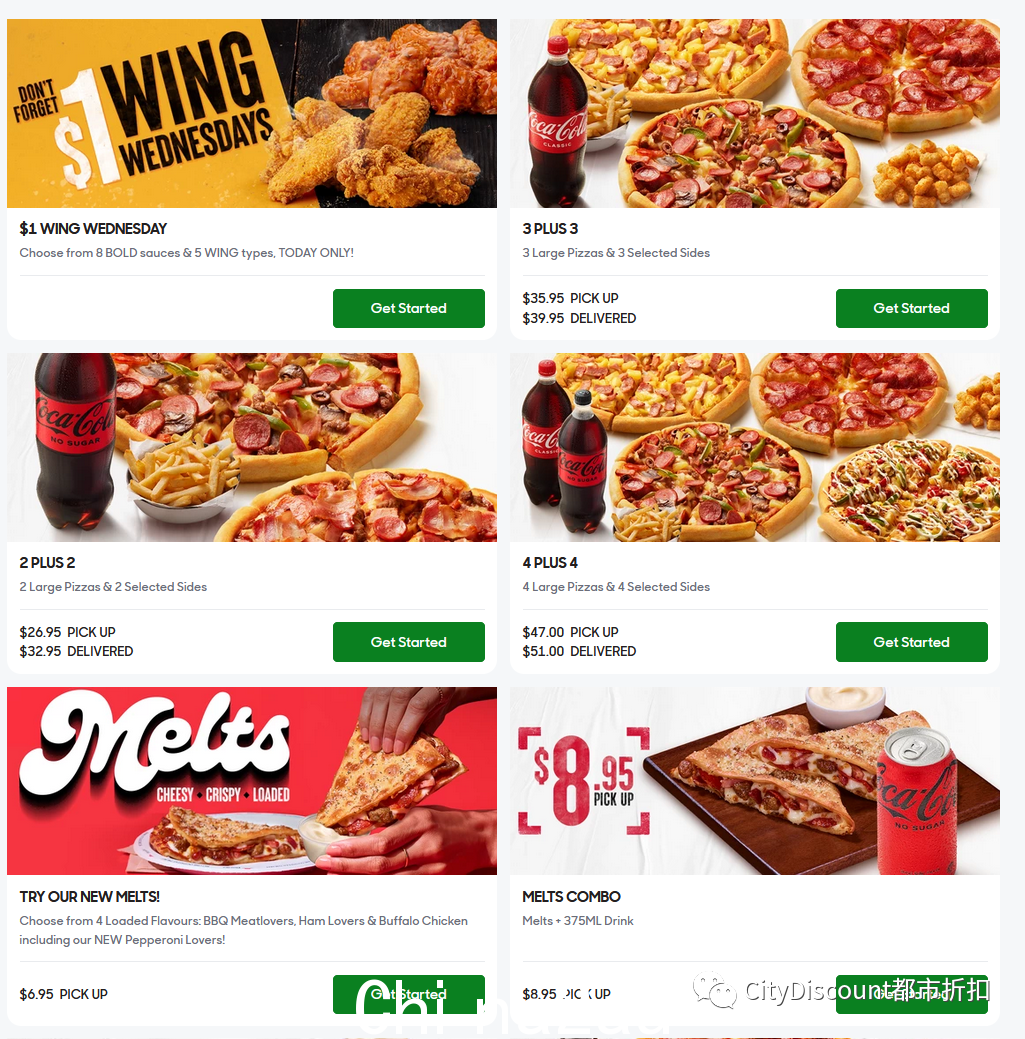This screenshot has height=1039, width=1025.
Task: Choose Get Started on Melts Combo
Action: (911, 994)
